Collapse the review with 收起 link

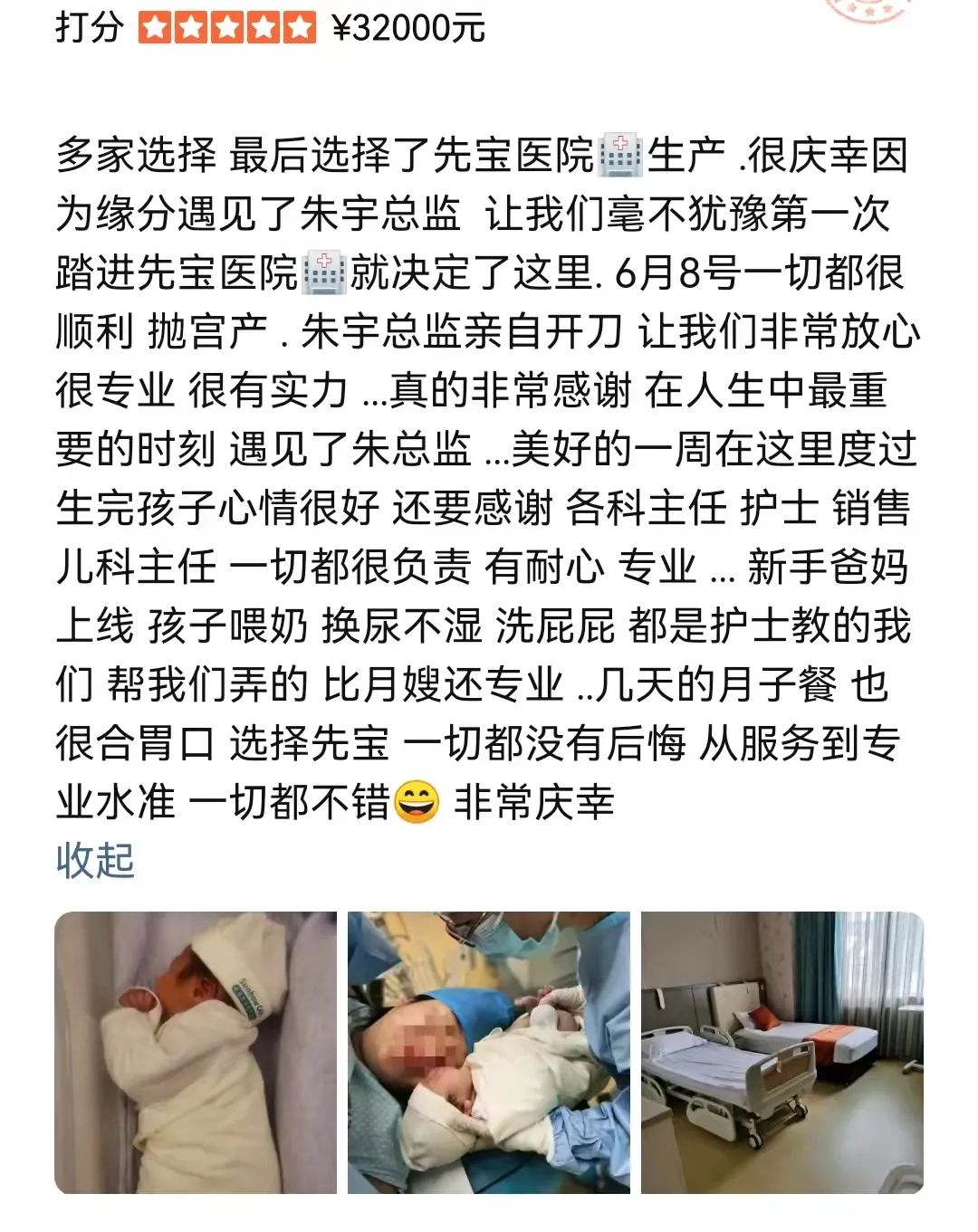click(x=95, y=860)
